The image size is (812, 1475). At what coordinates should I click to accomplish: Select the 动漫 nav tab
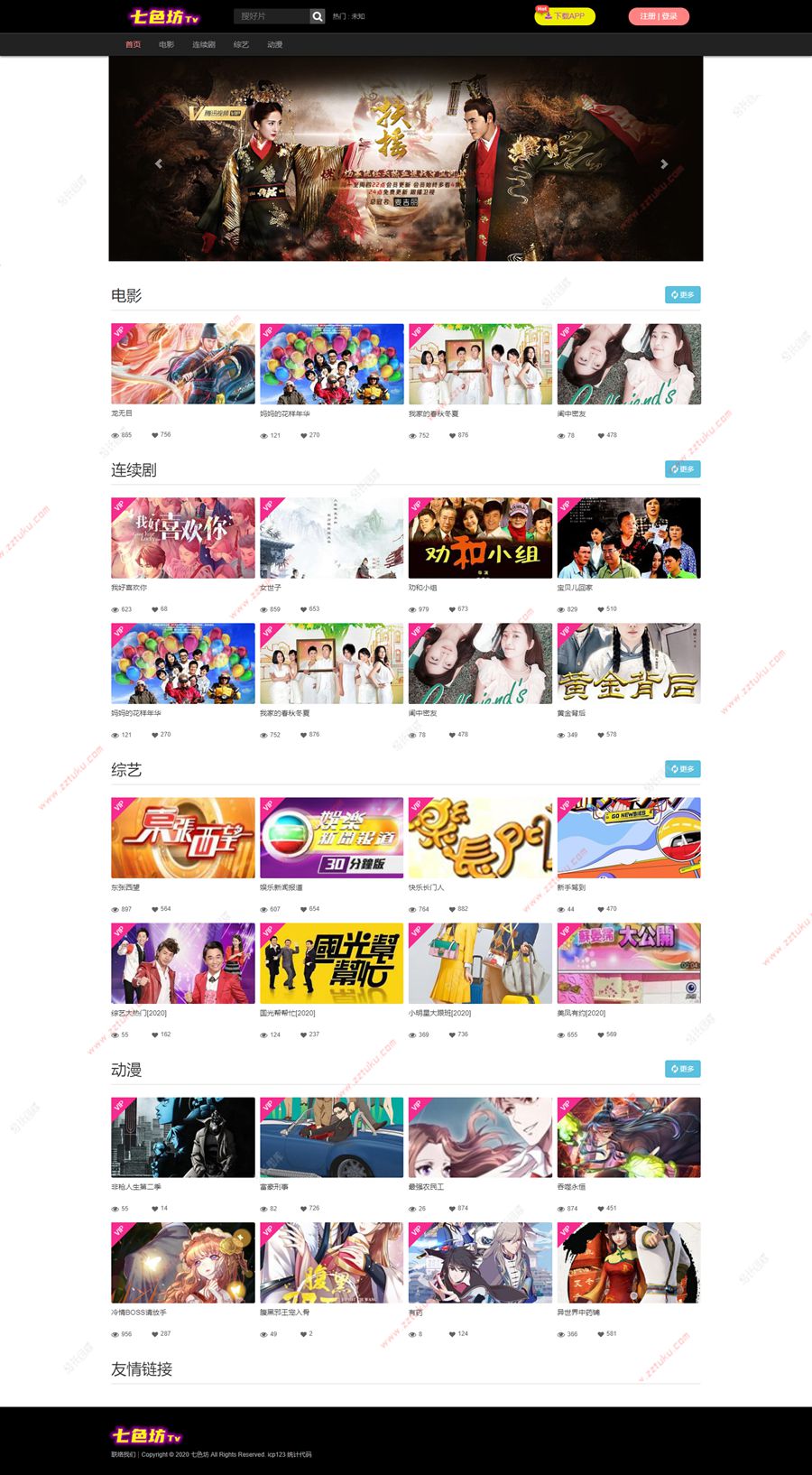click(274, 44)
